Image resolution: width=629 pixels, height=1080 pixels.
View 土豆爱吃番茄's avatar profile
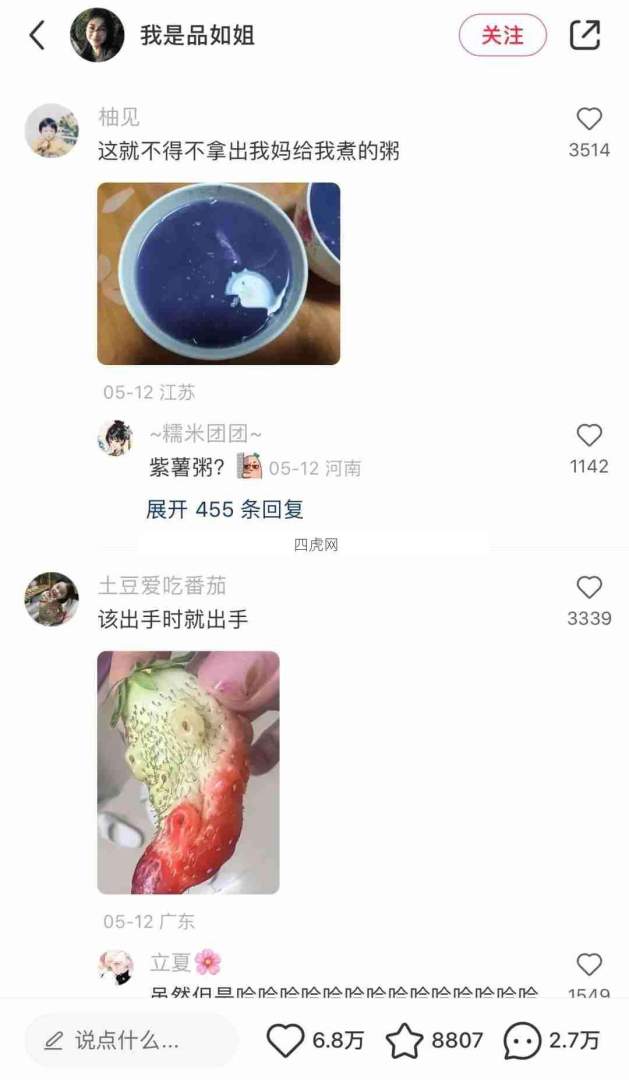(51, 599)
